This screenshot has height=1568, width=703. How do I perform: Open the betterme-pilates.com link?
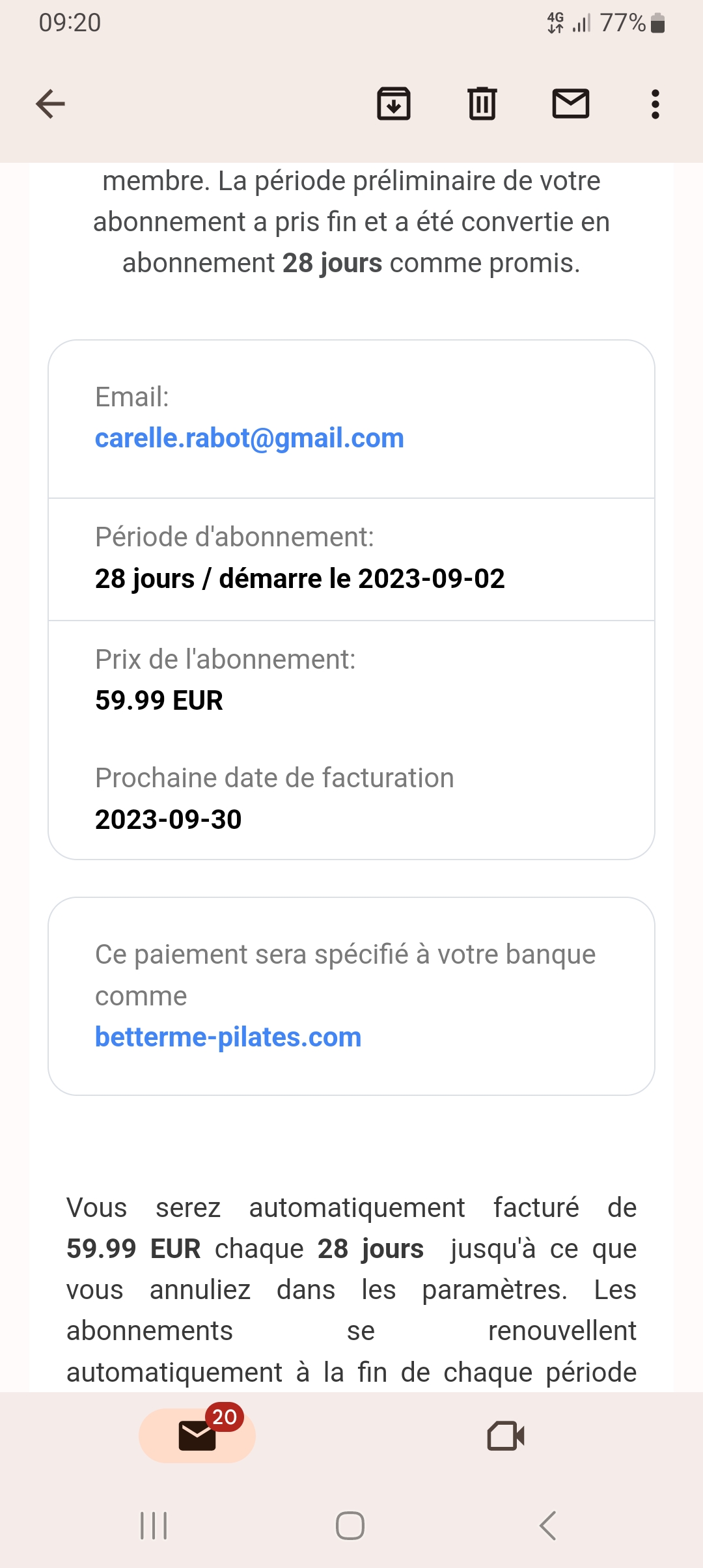(x=228, y=1037)
